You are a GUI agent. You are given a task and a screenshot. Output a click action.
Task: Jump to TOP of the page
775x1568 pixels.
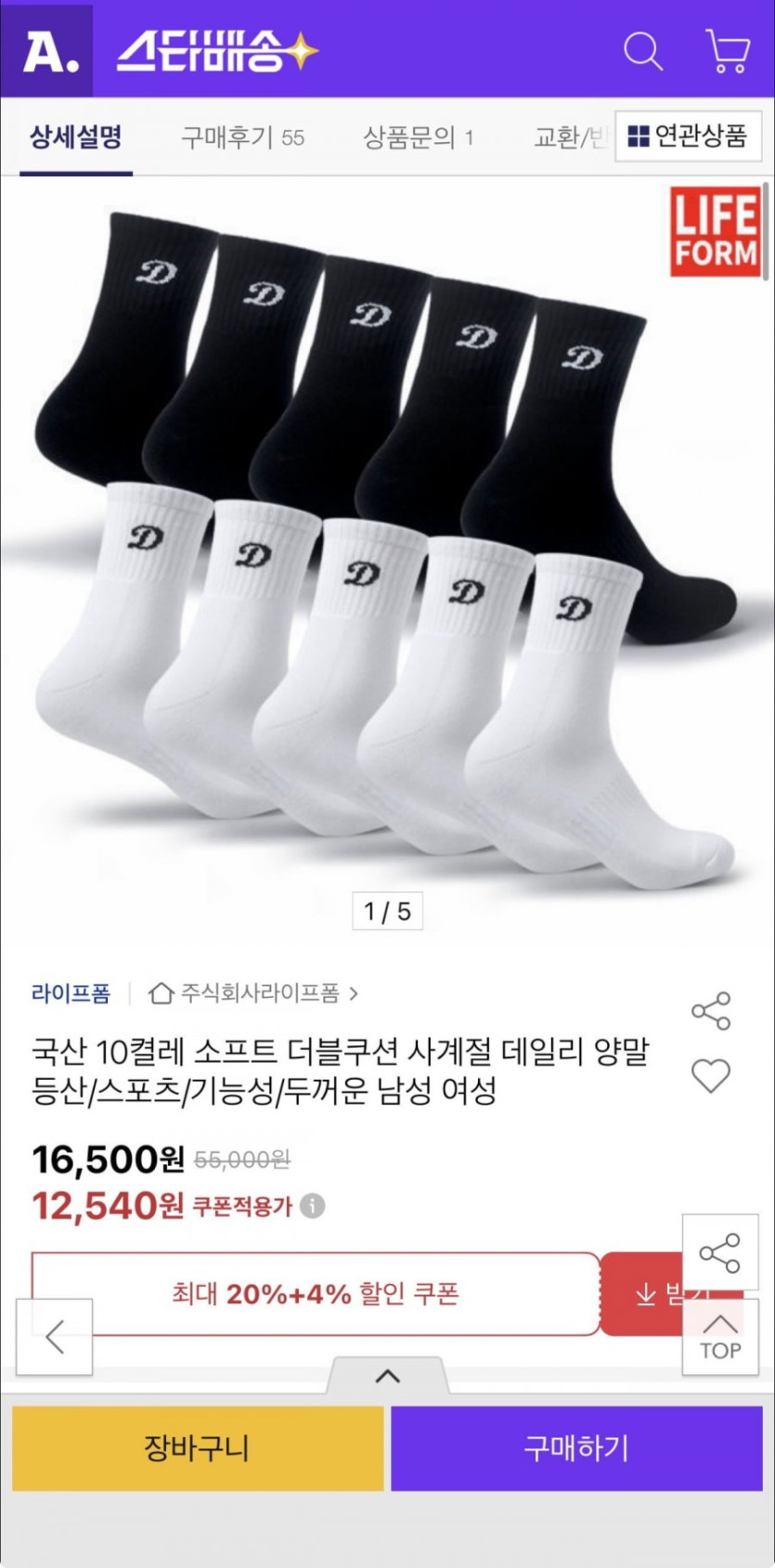(x=720, y=1335)
